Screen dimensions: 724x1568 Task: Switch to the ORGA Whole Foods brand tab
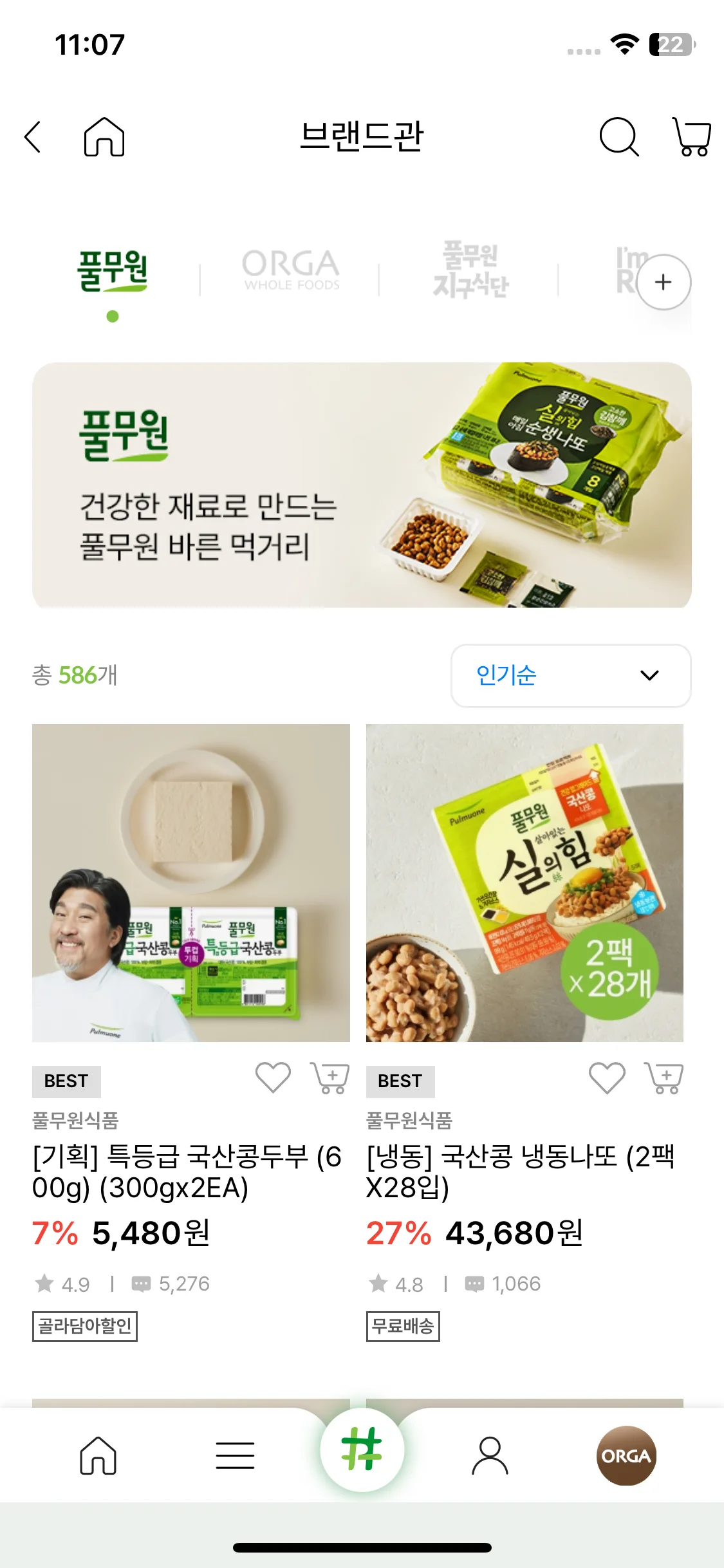click(291, 270)
